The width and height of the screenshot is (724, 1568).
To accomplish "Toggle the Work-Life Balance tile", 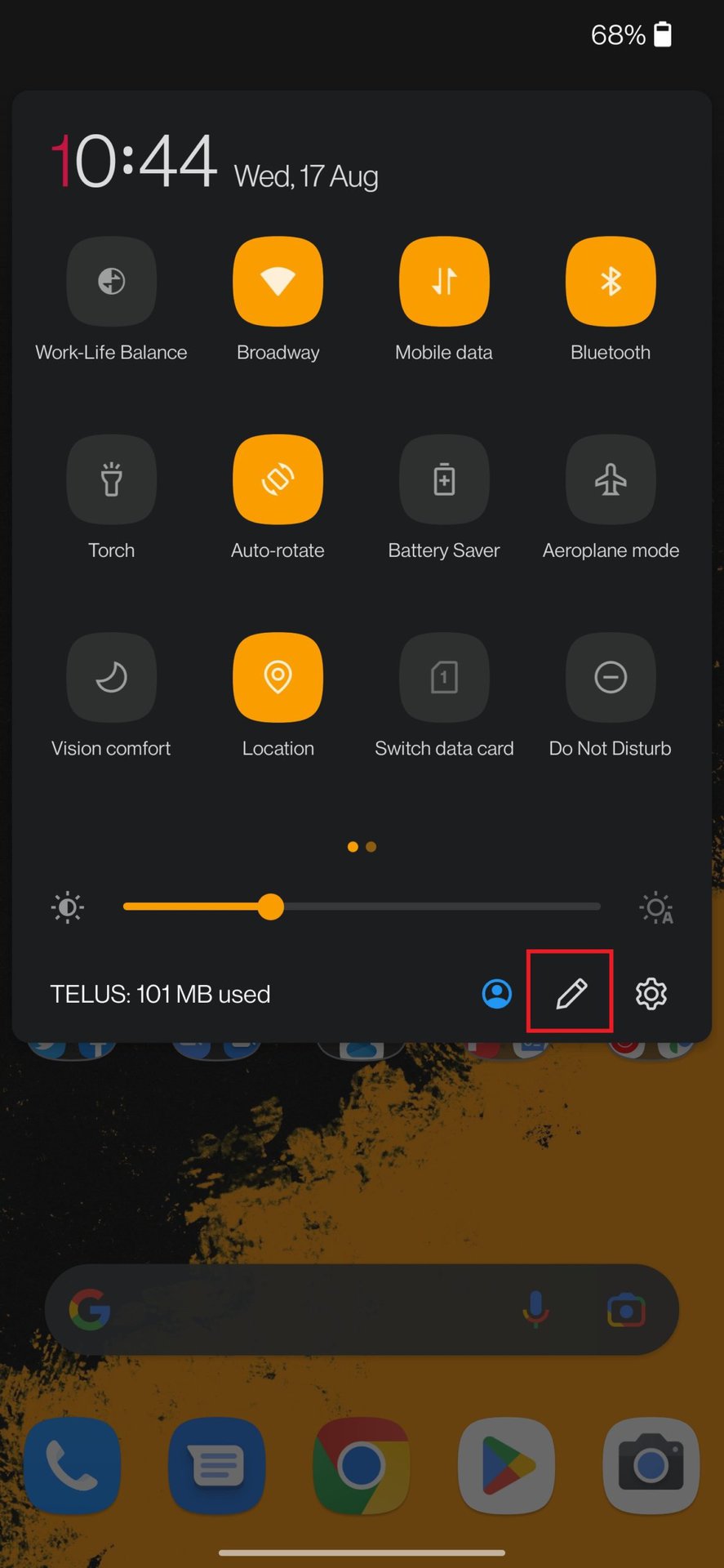I will (x=111, y=282).
